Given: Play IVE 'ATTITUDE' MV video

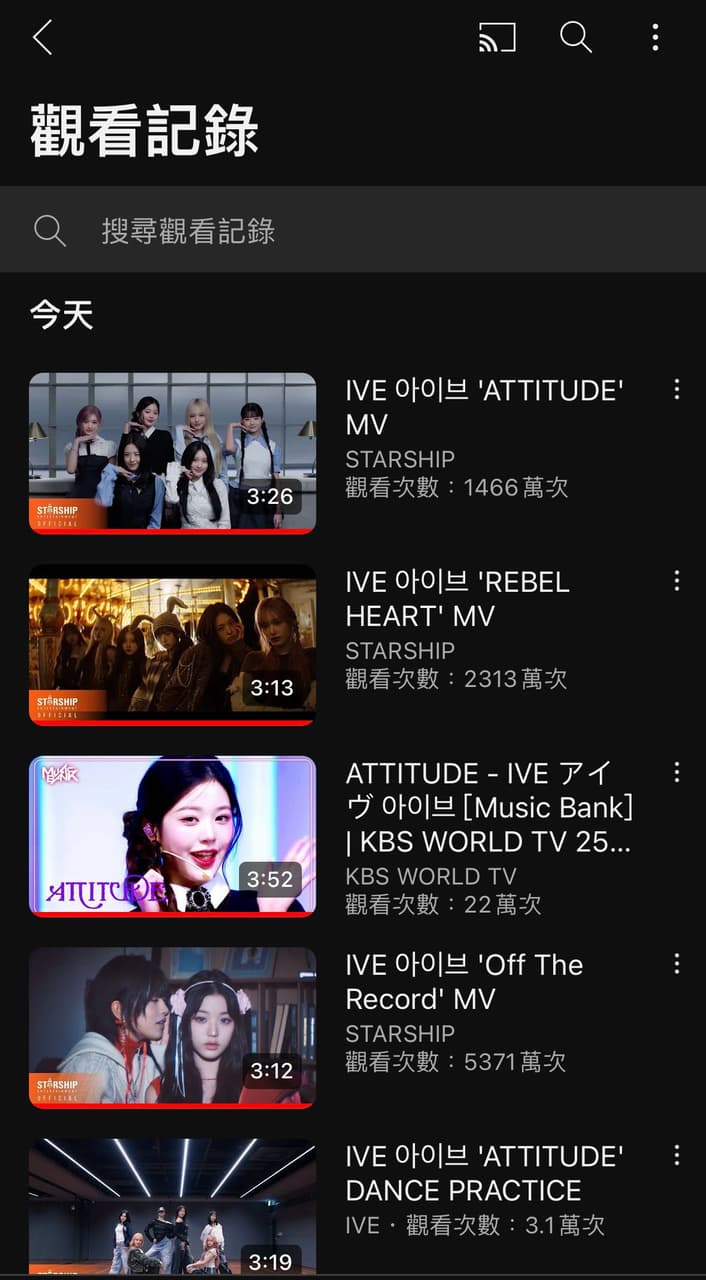Looking at the screenshot, I should (x=172, y=453).
